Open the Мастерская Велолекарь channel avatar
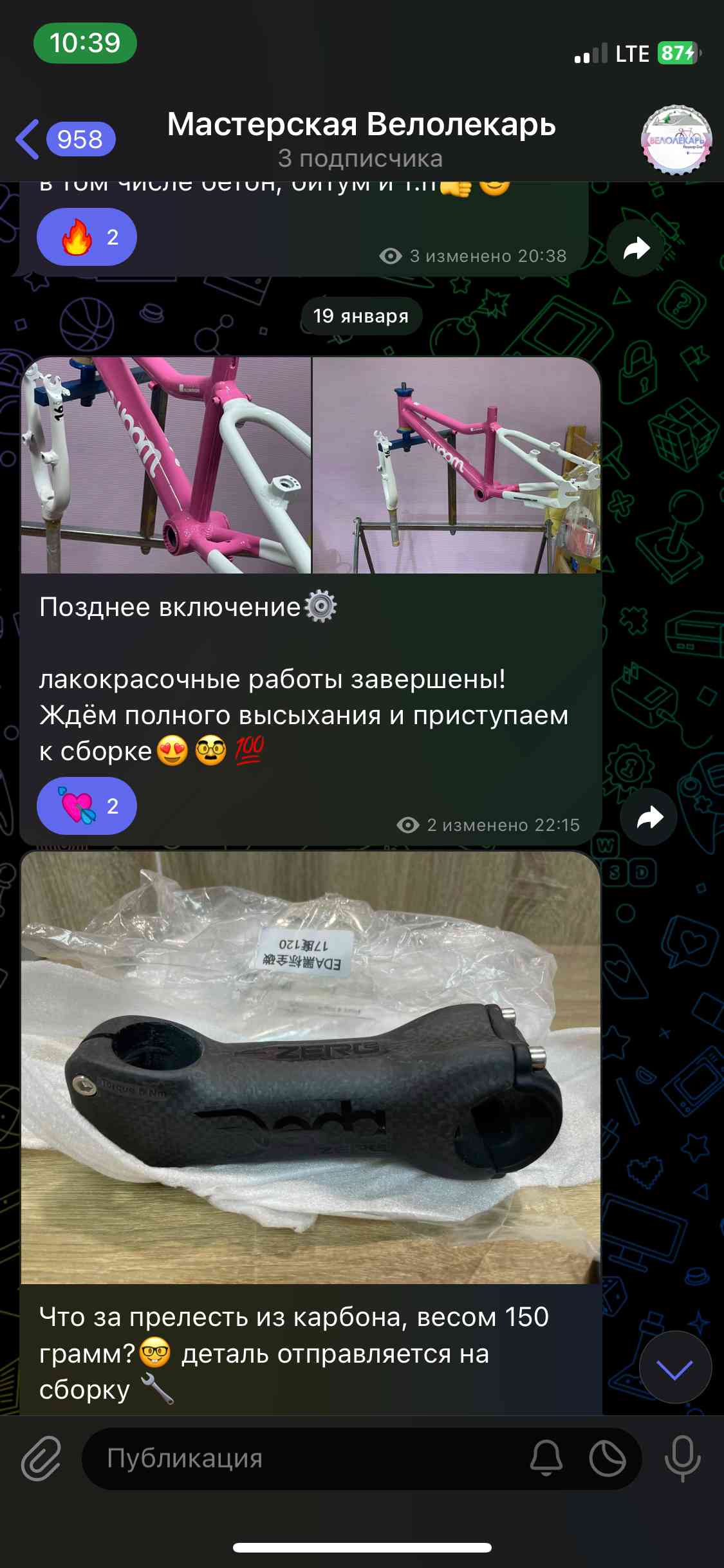 click(676, 140)
